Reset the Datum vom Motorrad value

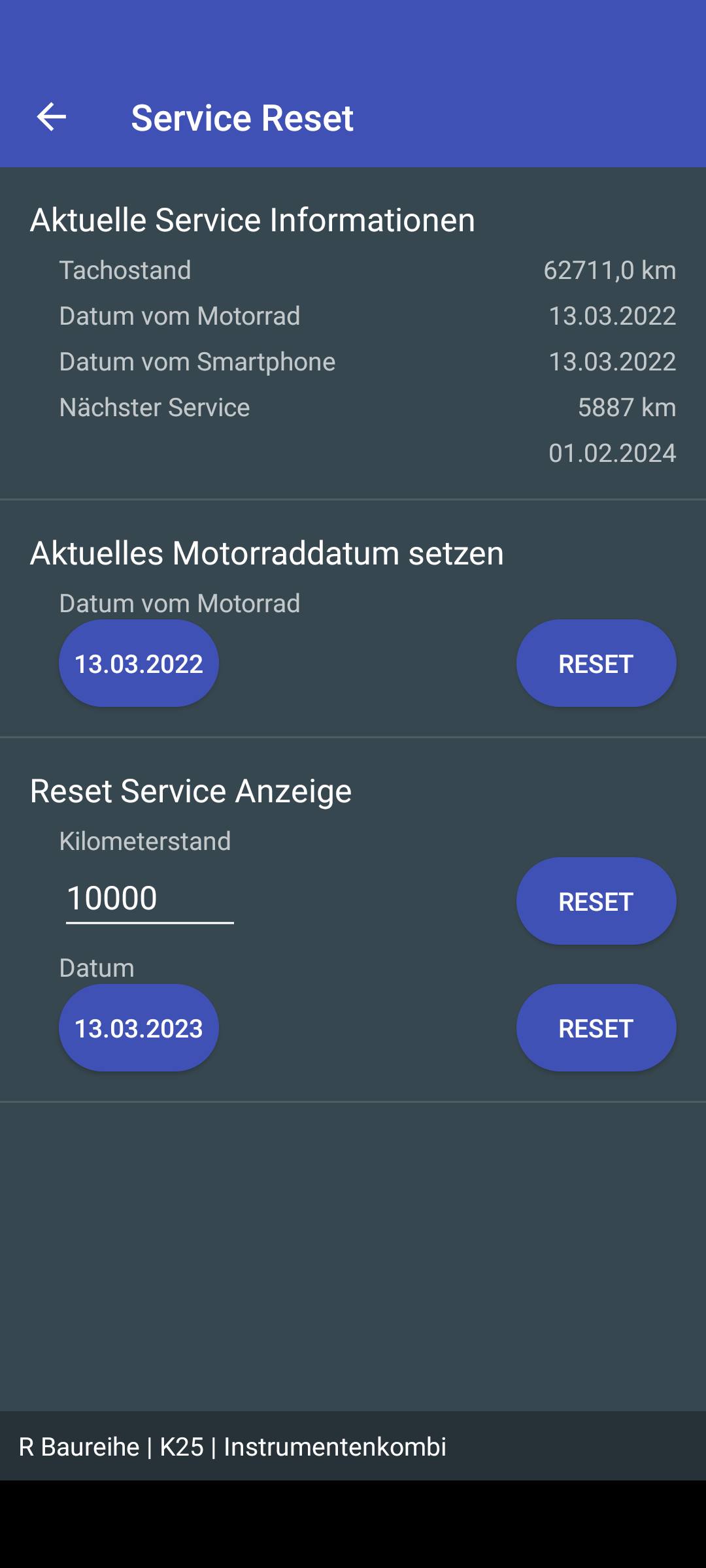click(596, 663)
